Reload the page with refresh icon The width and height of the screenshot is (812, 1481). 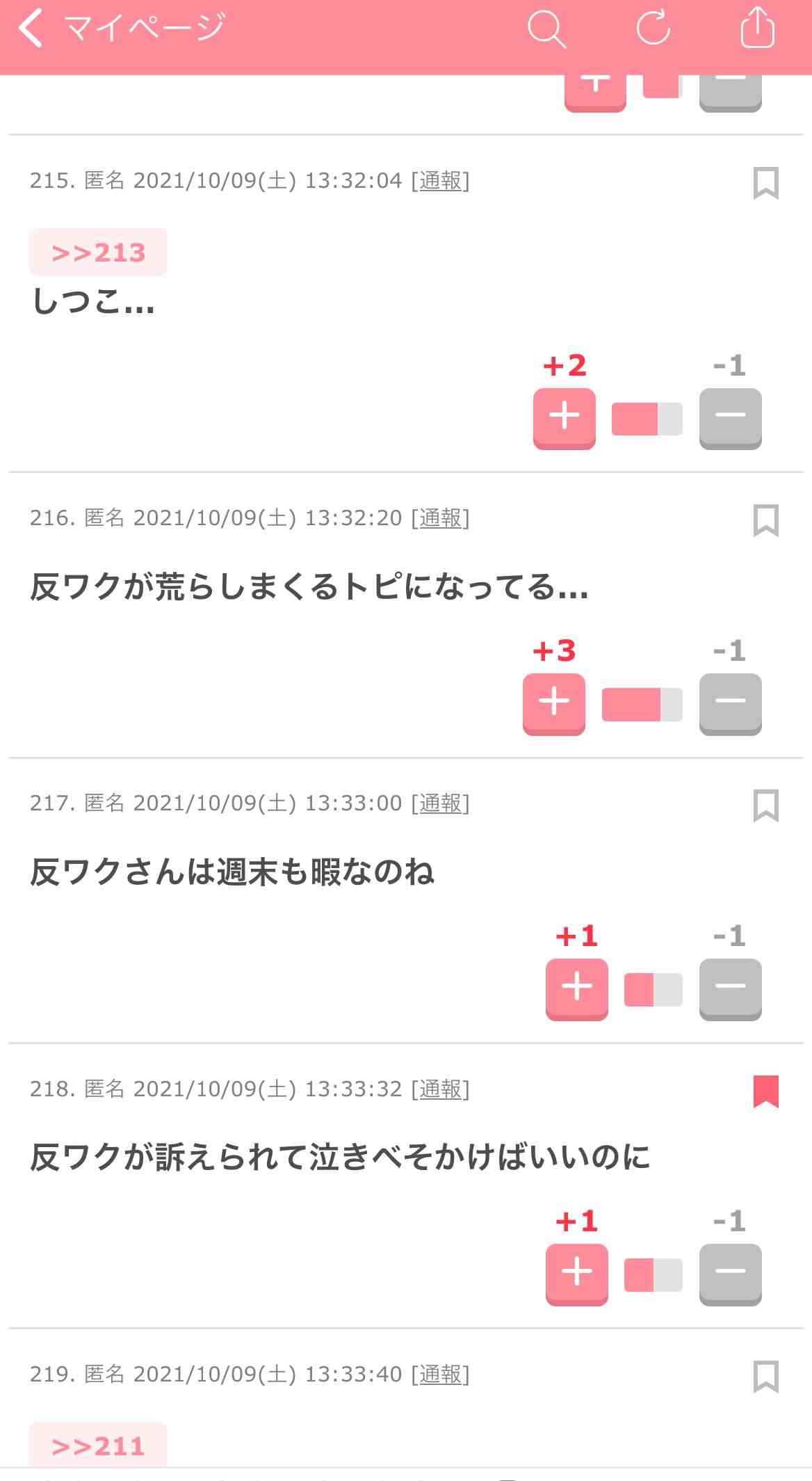653,28
